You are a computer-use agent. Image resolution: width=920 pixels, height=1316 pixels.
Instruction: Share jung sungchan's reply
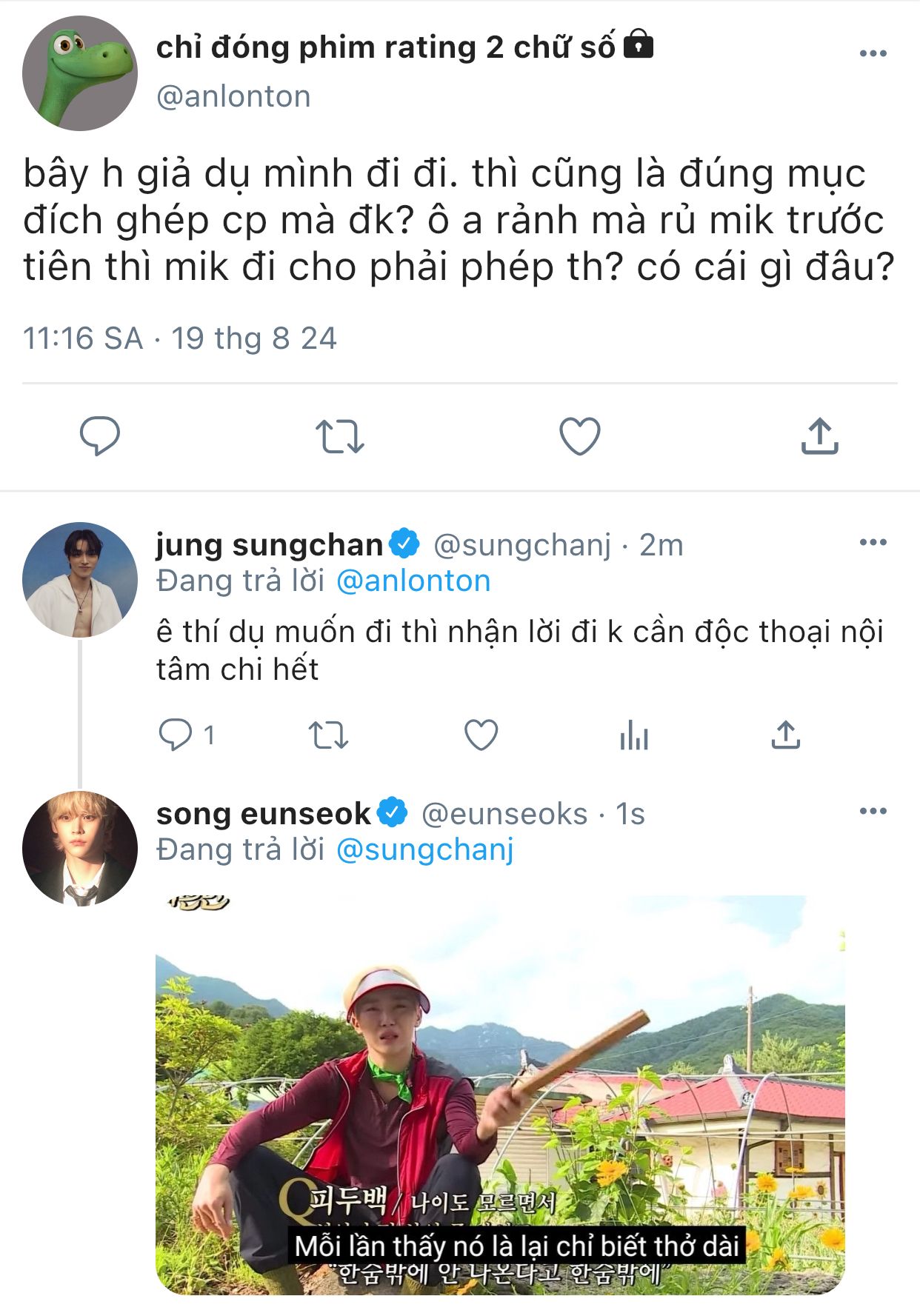(x=786, y=735)
